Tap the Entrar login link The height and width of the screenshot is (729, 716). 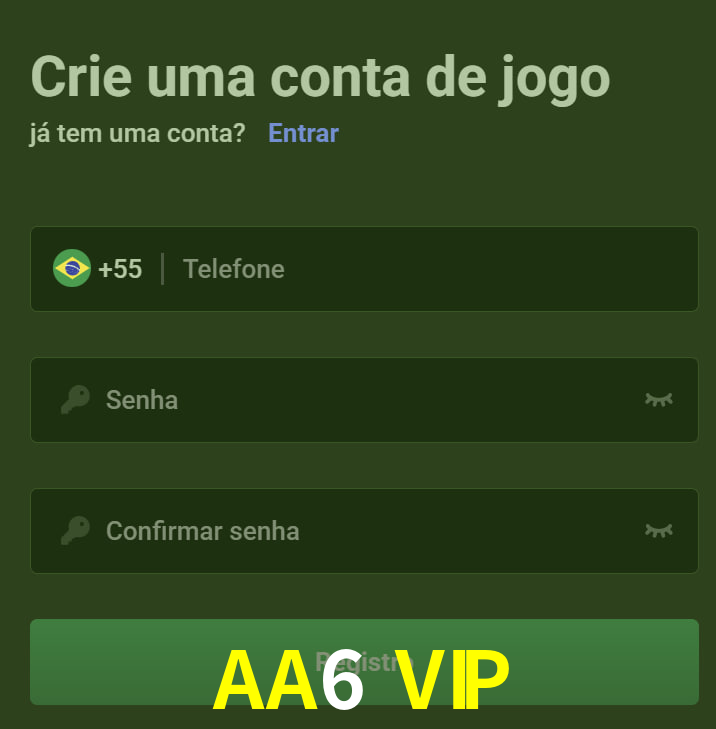[303, 133]
